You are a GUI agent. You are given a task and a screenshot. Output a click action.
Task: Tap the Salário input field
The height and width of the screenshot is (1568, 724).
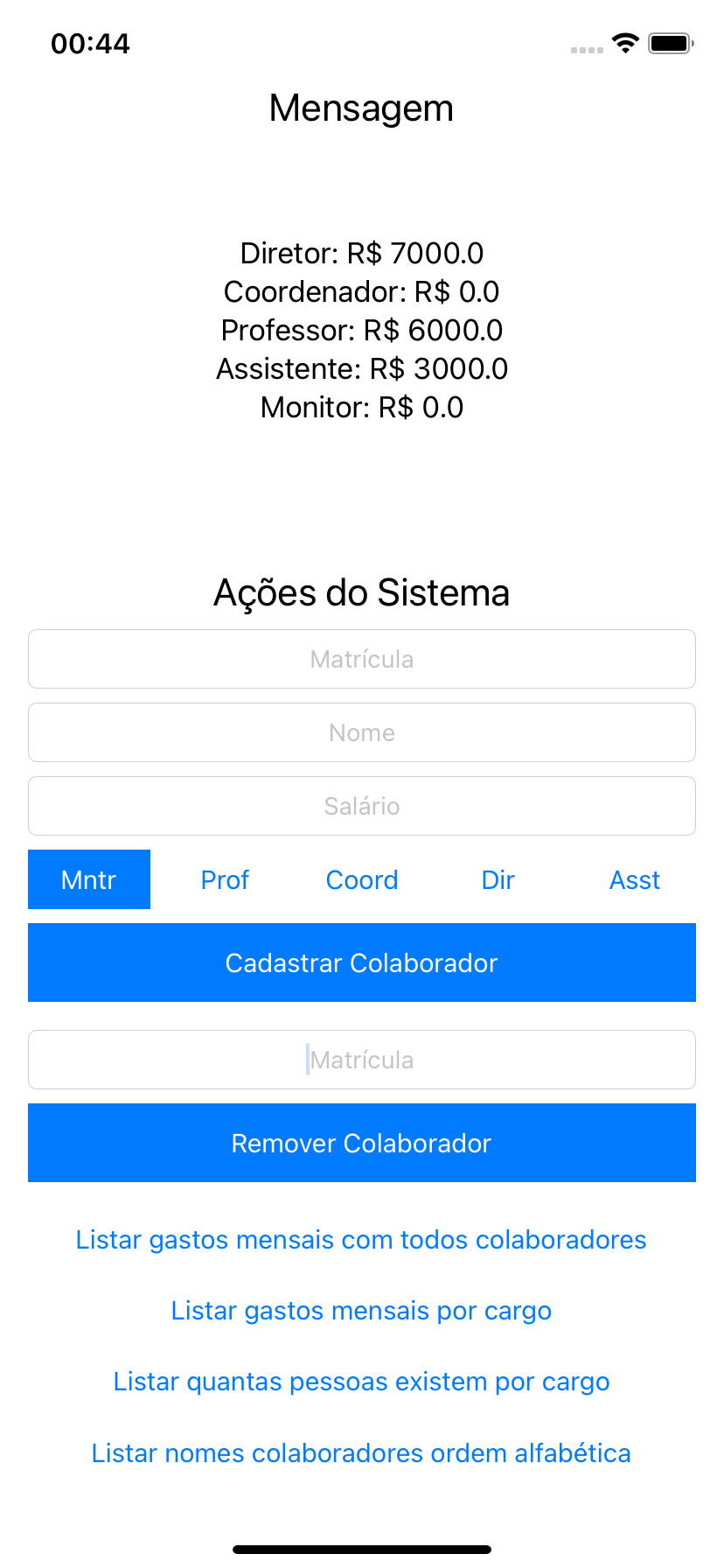(x=362, y=806)
